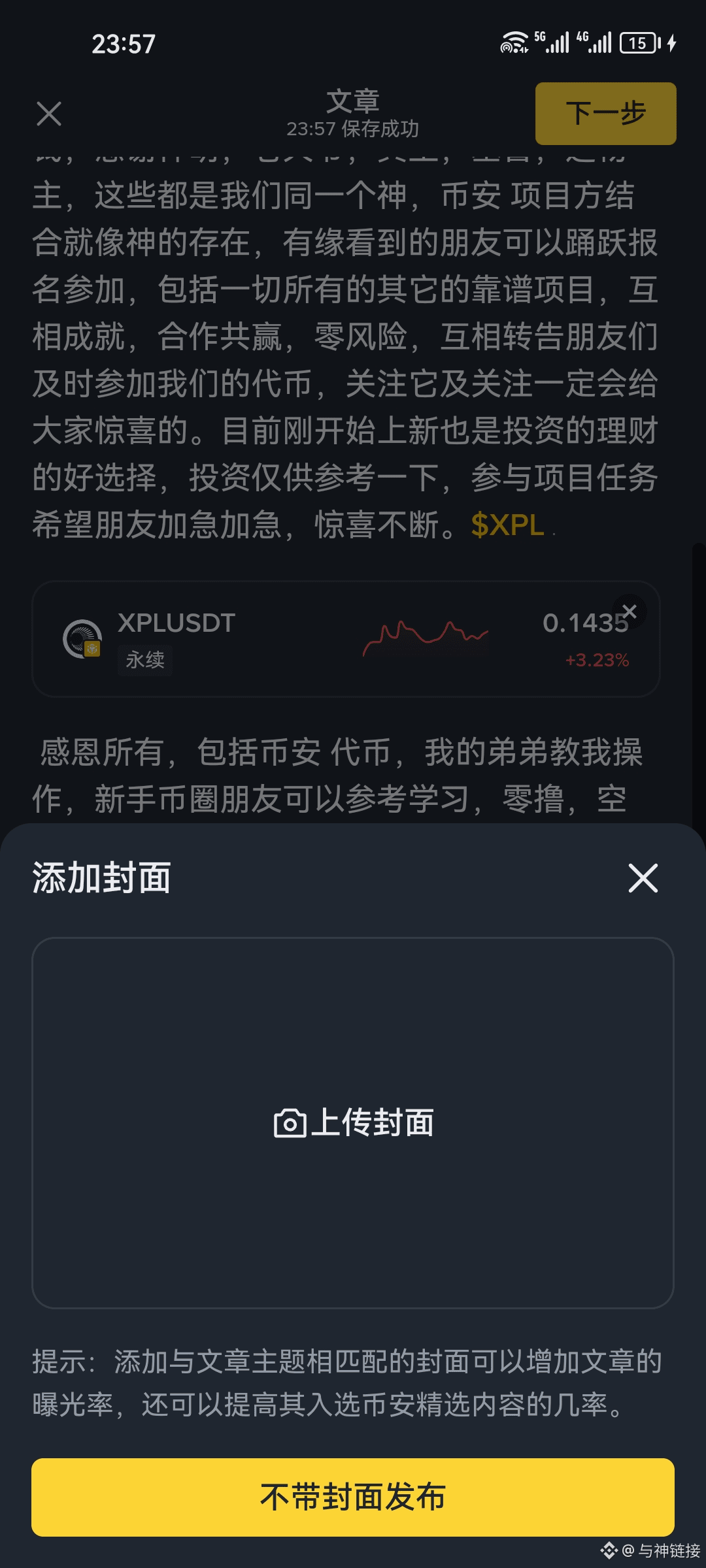The height and width of the screenshot is (1568, 706).
Task: Close the 添加封面 sheet
Action: point(643,877)
